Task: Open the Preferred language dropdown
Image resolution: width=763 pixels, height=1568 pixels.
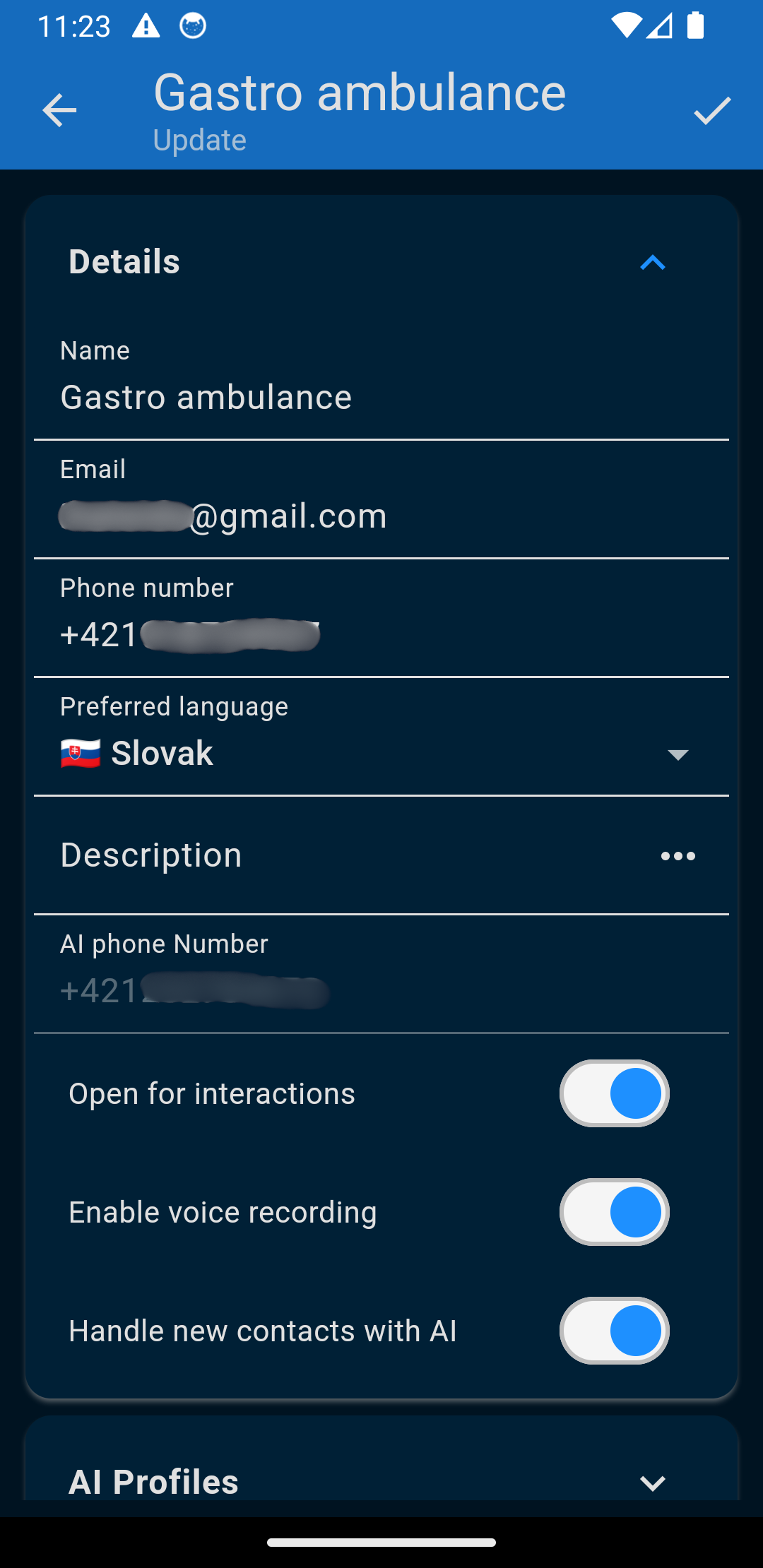Action: click(677, 754)
